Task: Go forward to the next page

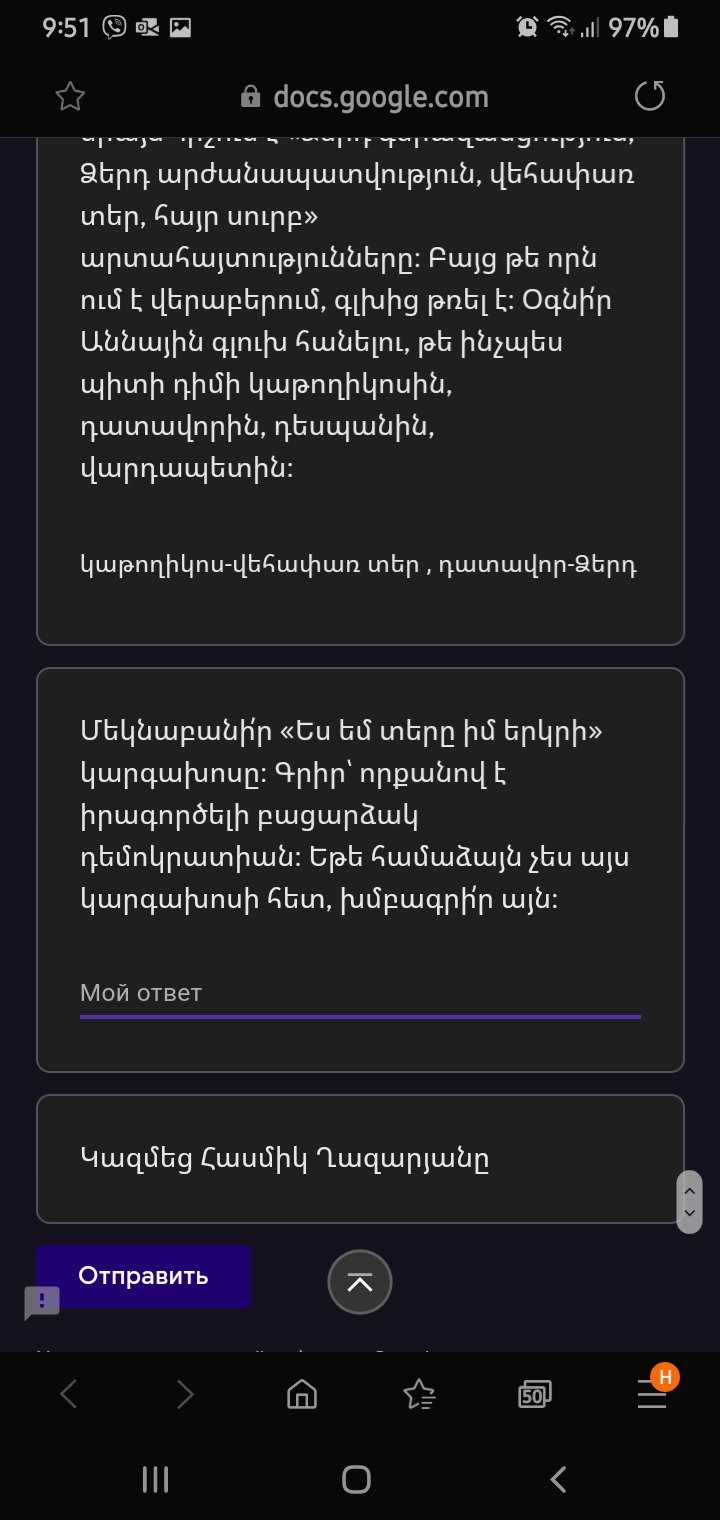Action: click(x=185, y=1394)
